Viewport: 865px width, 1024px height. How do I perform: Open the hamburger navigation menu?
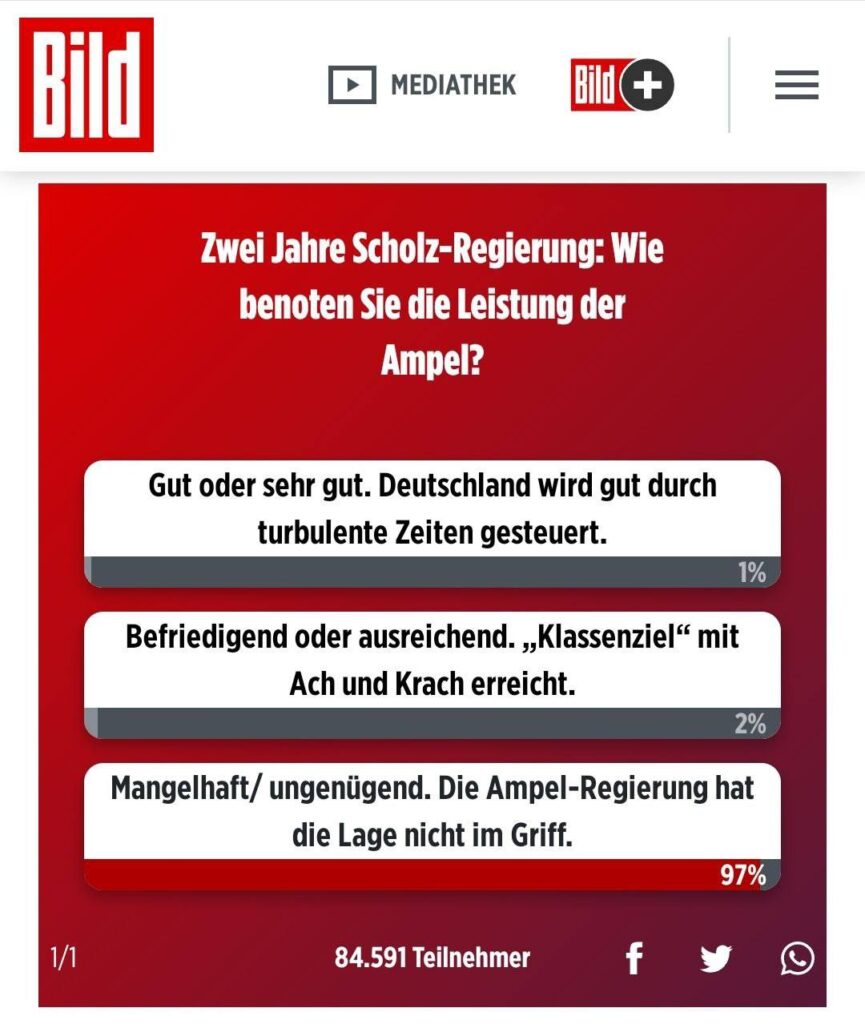click(x=796, y=85)
